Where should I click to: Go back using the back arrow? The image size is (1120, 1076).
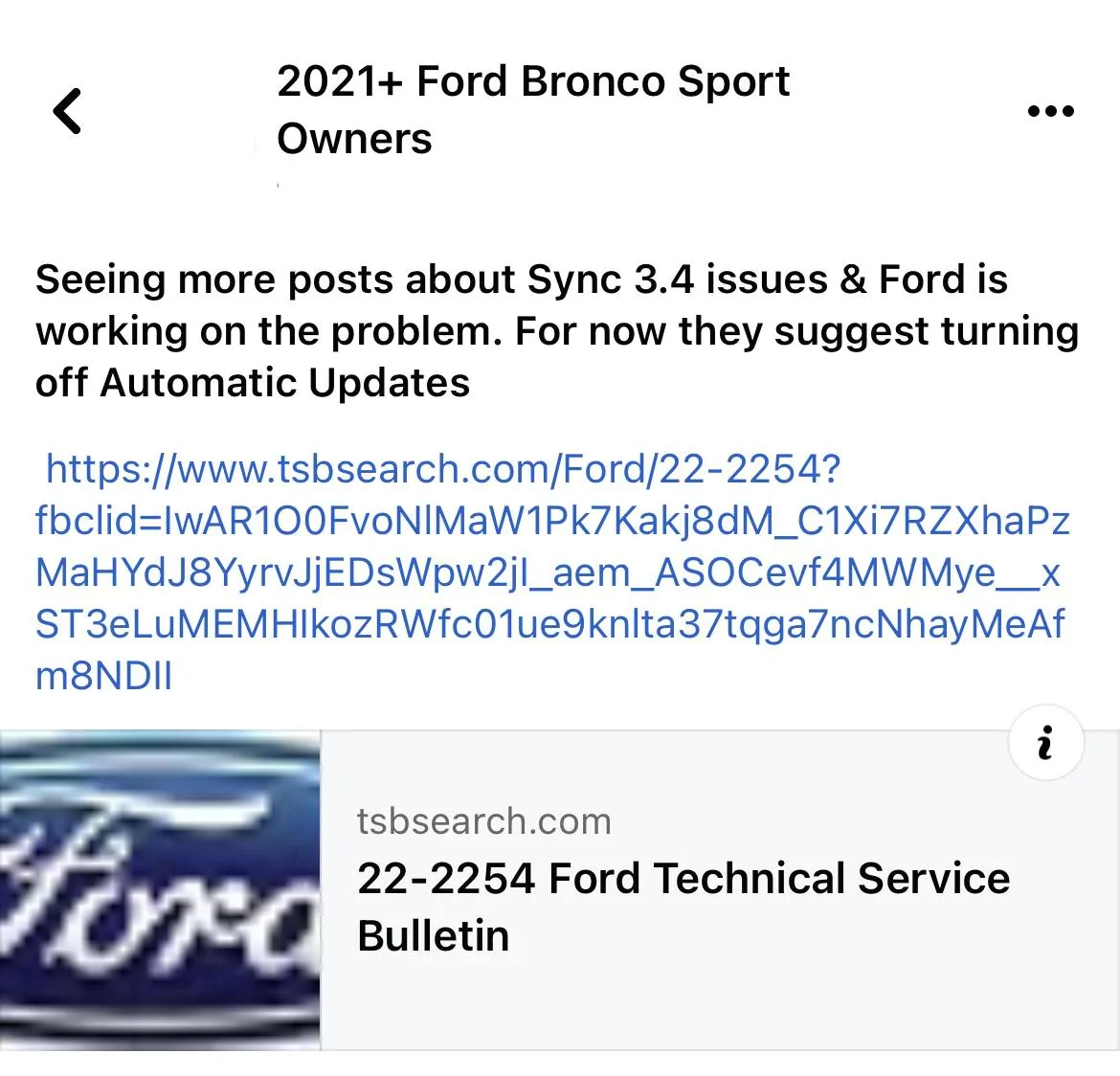coord(67,111)
